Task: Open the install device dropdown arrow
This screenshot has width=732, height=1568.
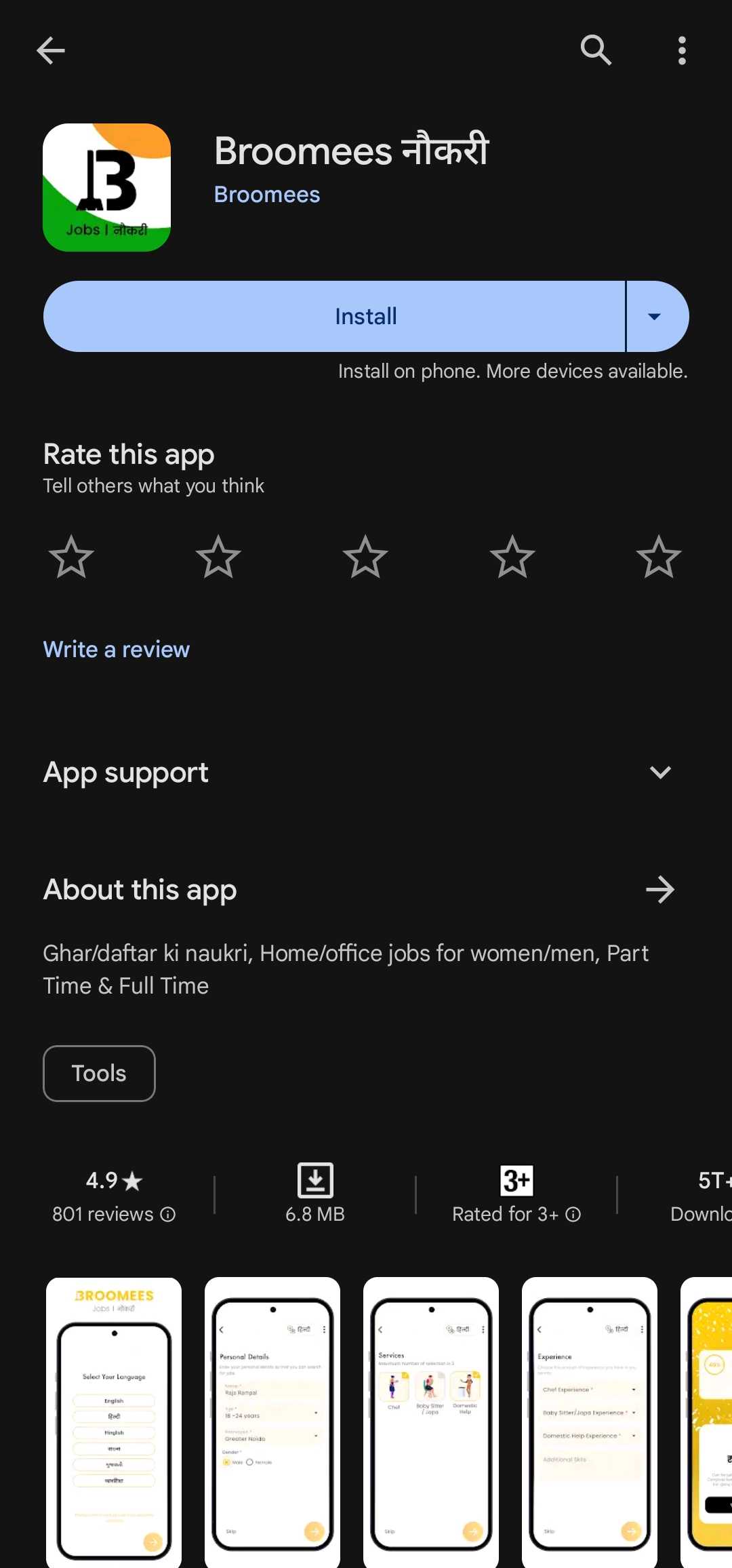Action: [657, 316]
